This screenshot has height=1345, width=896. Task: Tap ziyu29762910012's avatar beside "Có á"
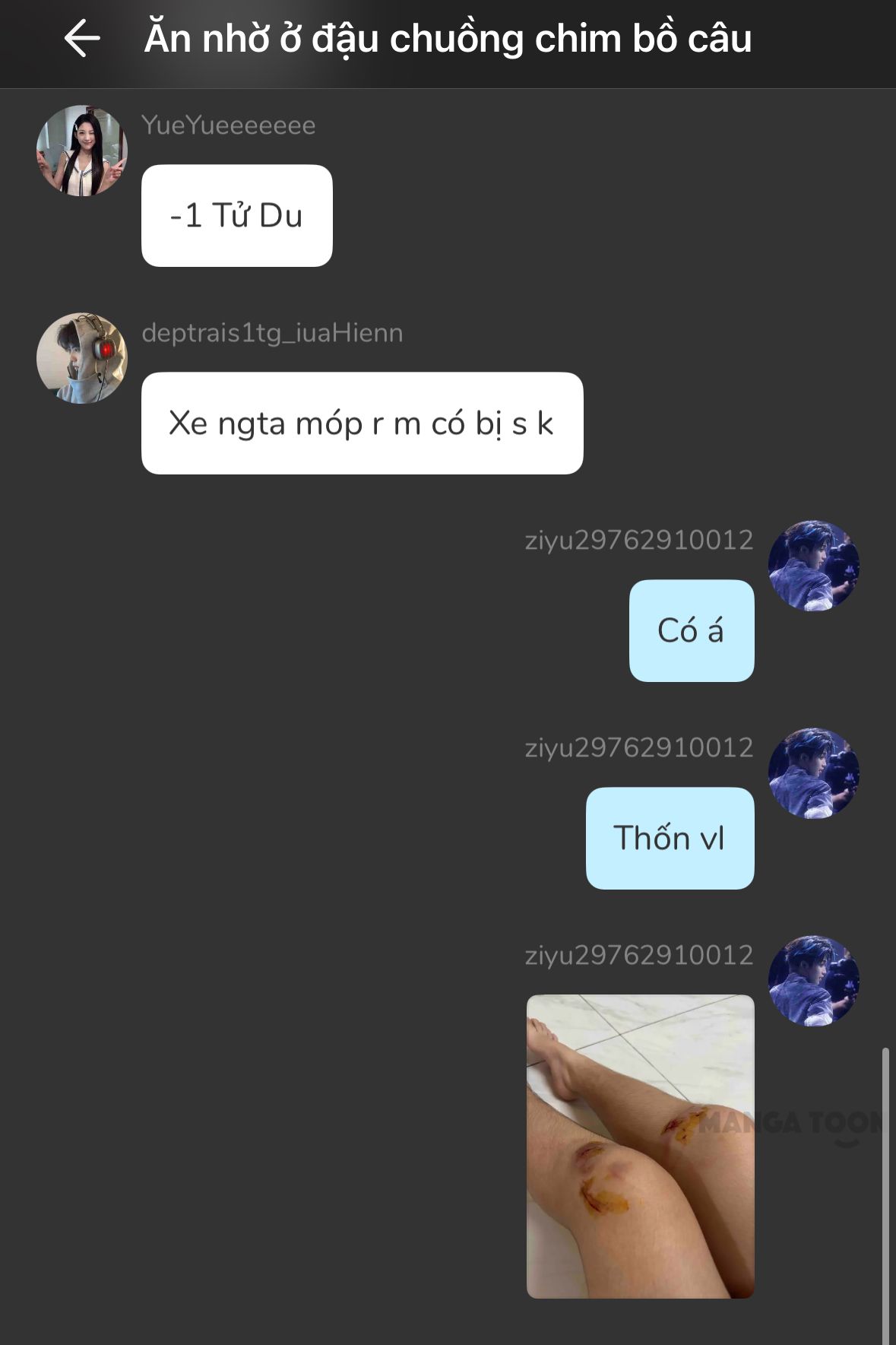point(814,566)
